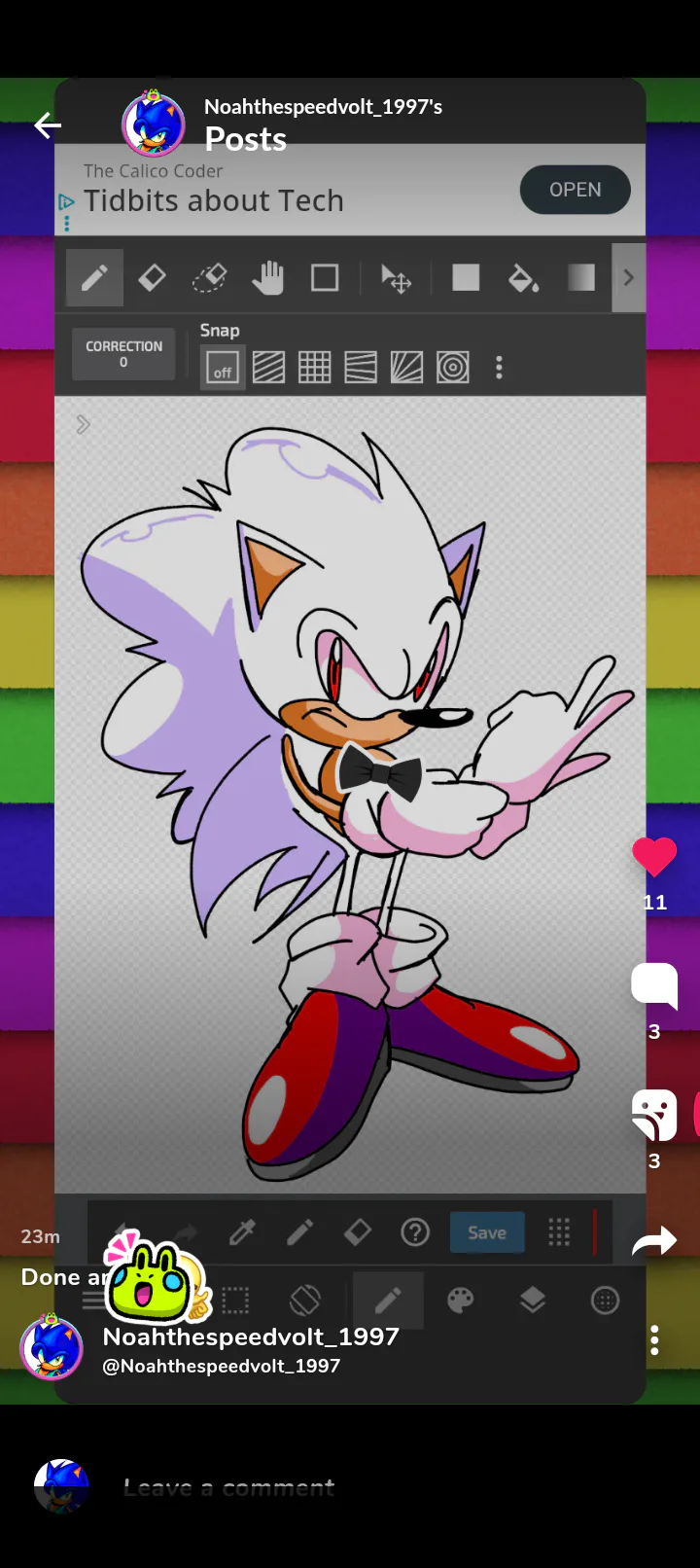Open the sticker reactions icon
700x1568 pixels.
[x=654, y=1115]
